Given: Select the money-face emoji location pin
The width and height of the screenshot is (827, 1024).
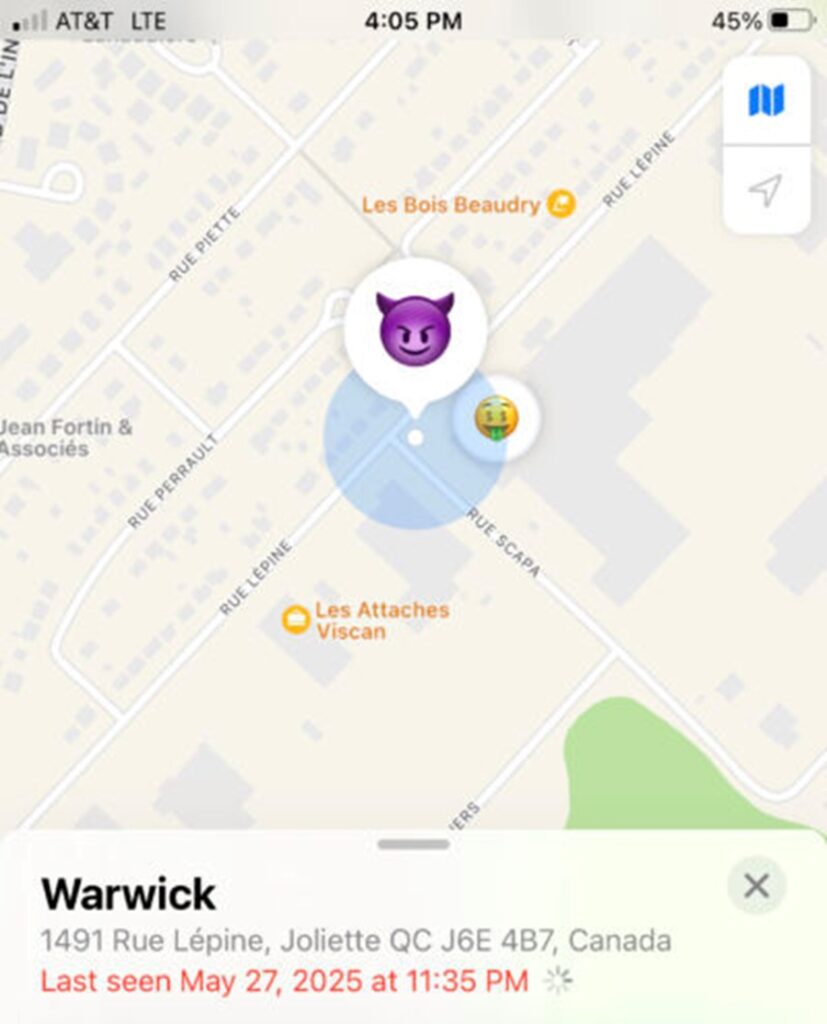Looking at the screenshot, I should [496, 418].
